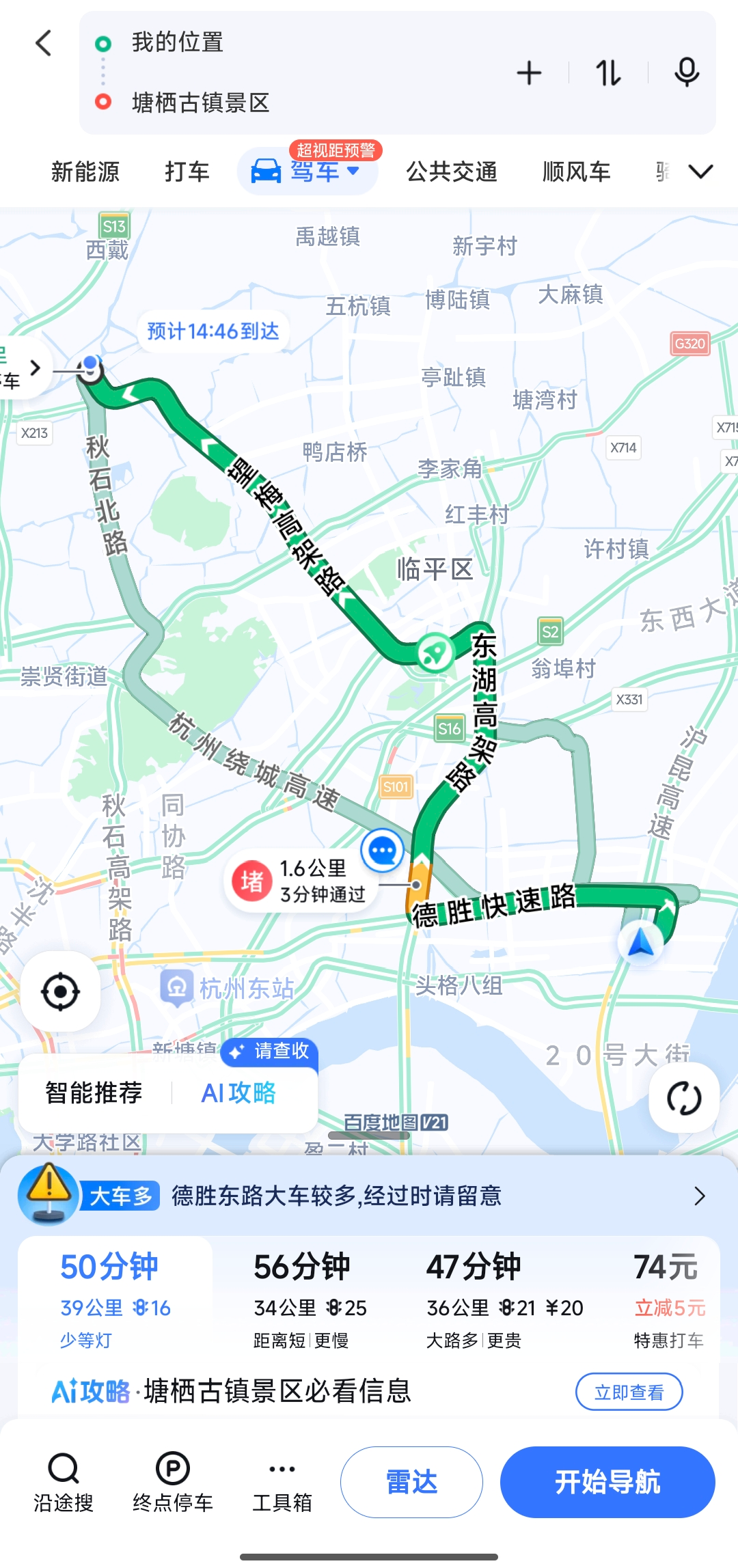The width and height of the screenshot is (738, 1568).
Task: Switch to the 打车 tab
Action: pos(187,171)
